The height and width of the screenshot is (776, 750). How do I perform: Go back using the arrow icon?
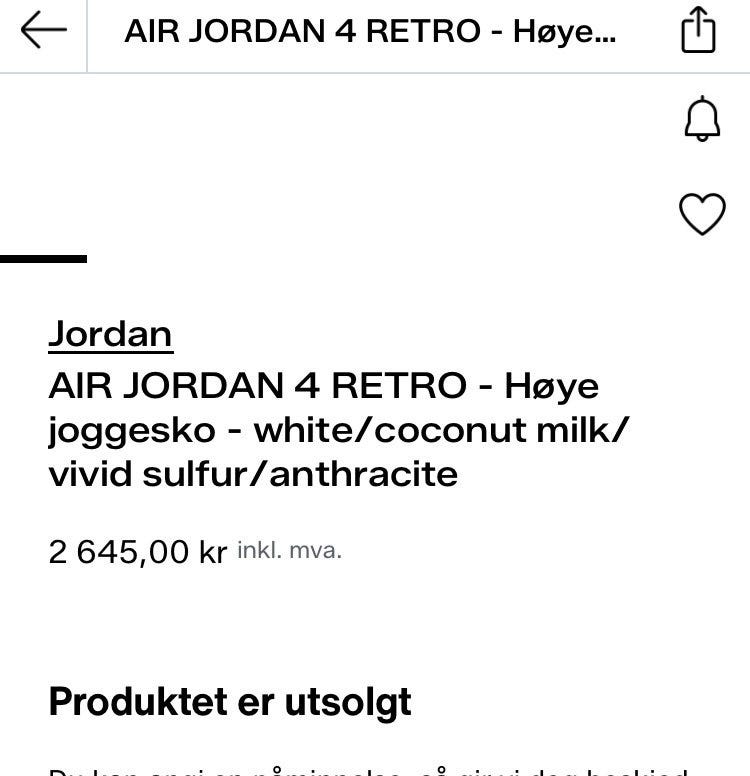pos(43,31)
